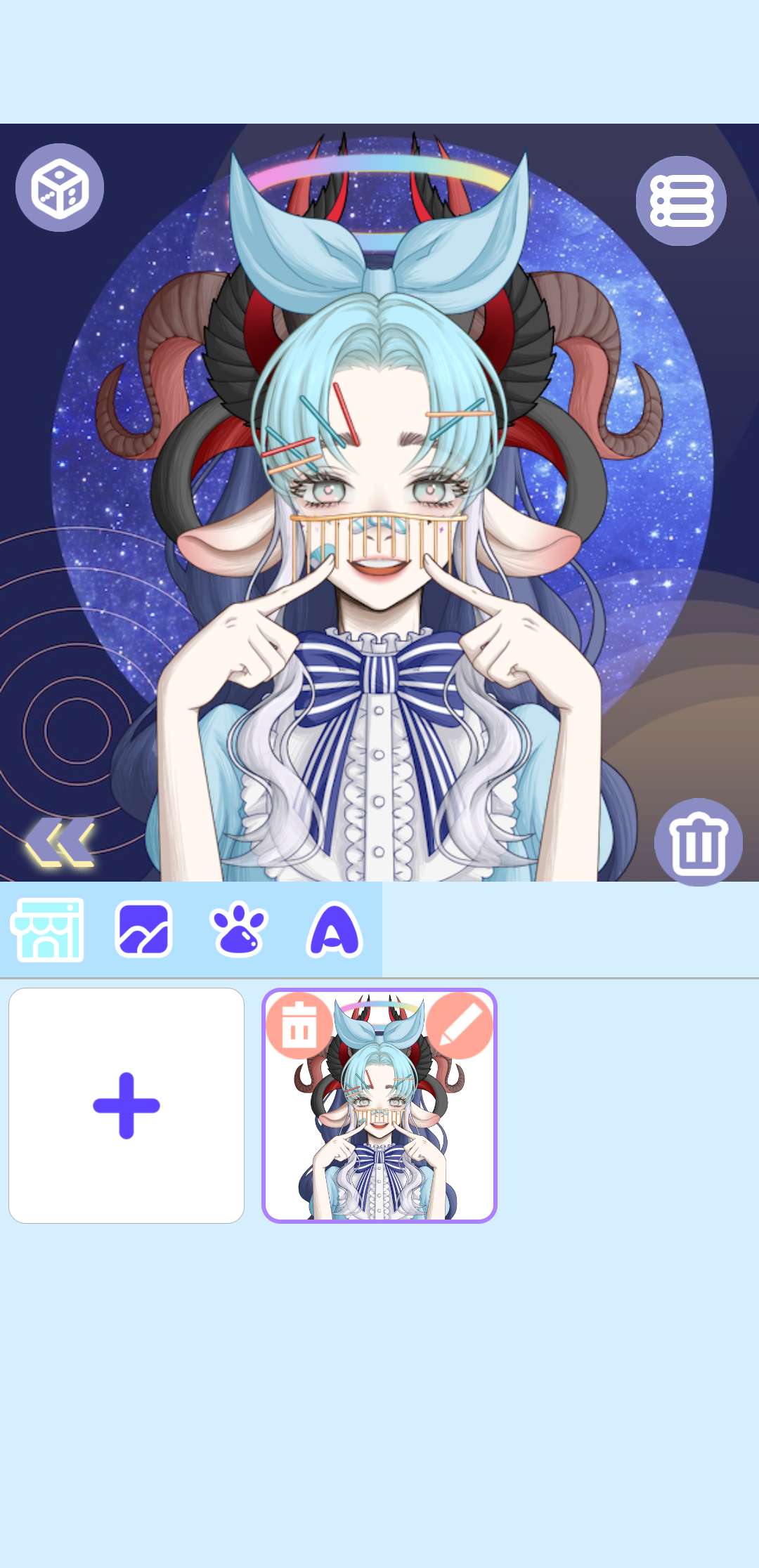Open the list menu icon

[681, 201]
